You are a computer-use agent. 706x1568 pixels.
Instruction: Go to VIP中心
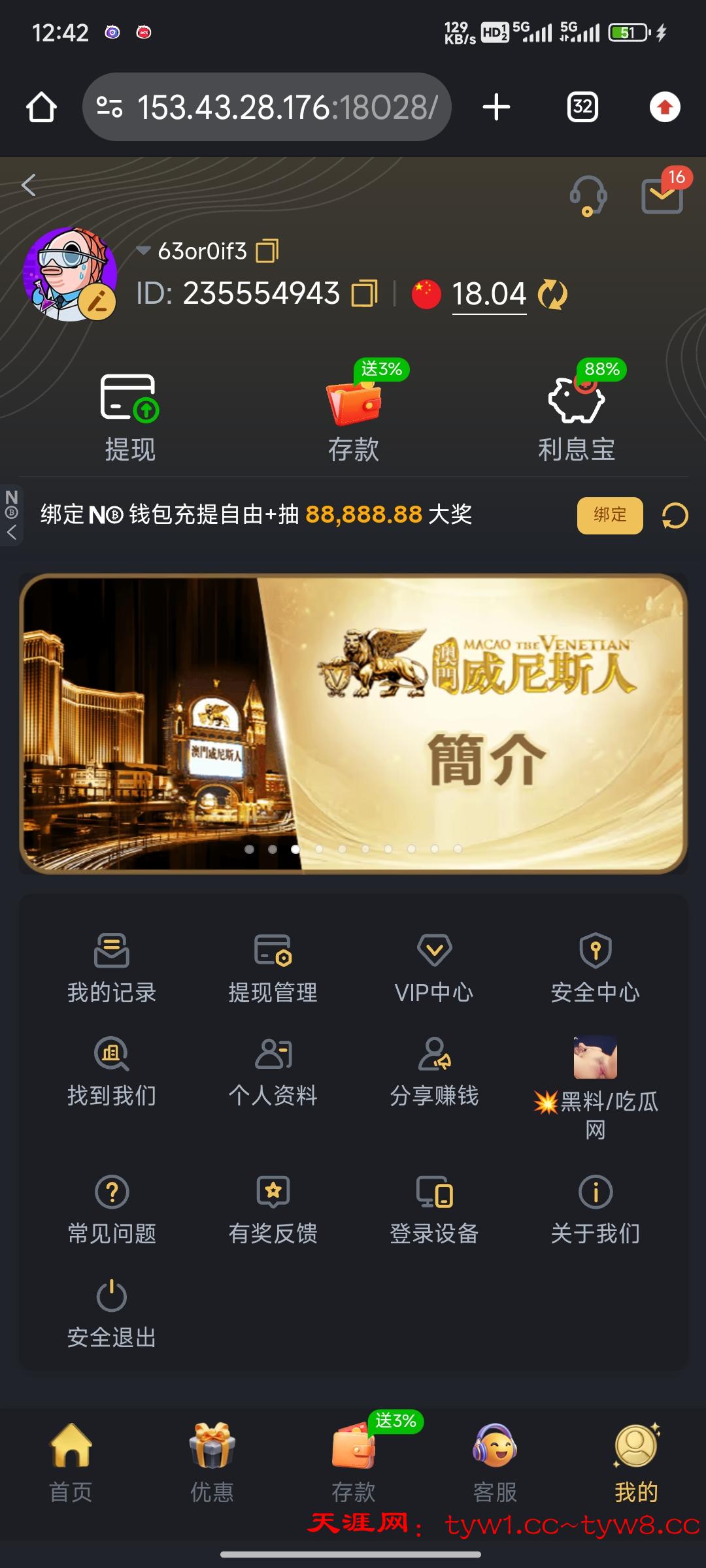coord(434,968)
